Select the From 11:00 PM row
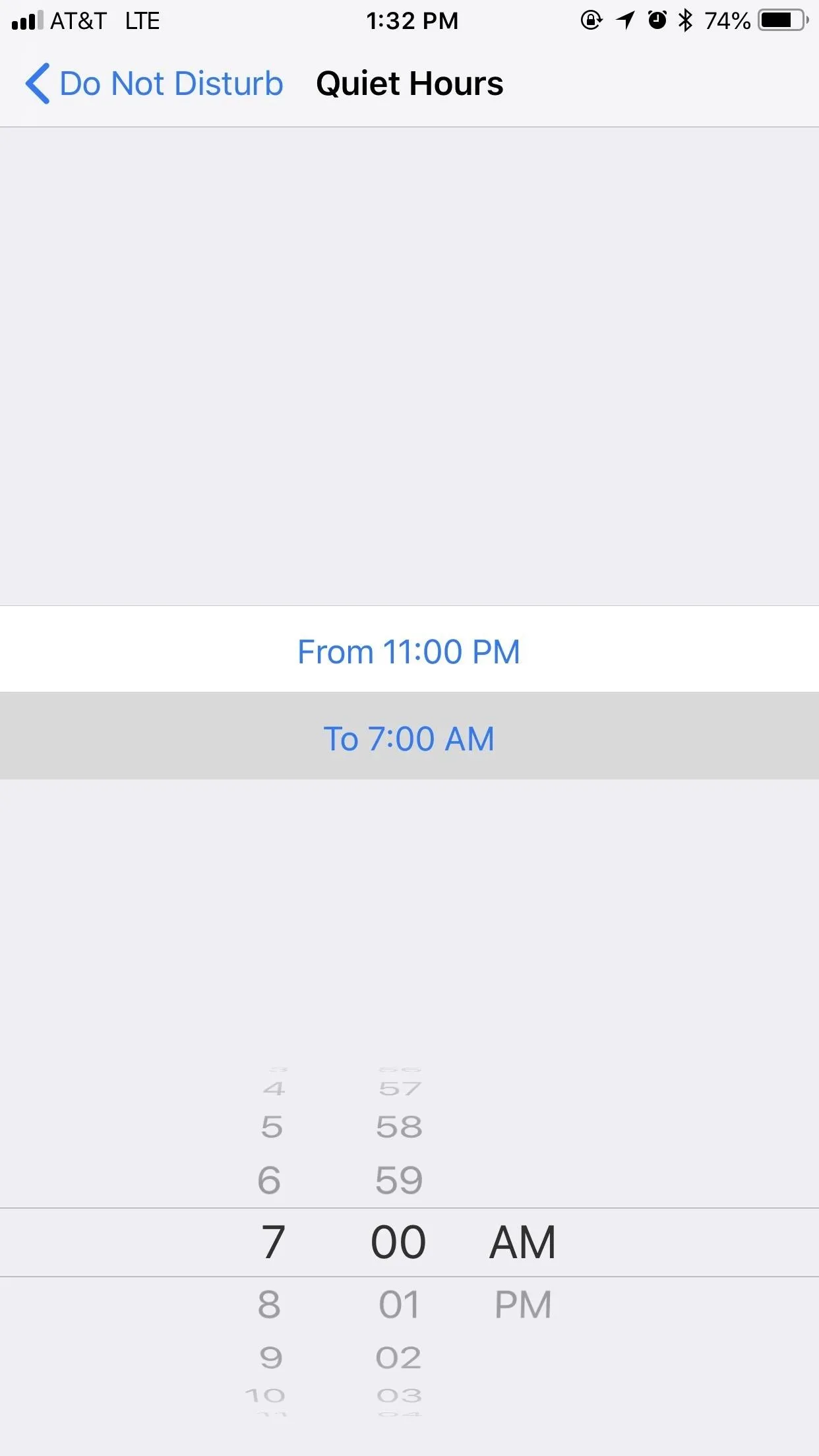Screen dimensions: 819x1456 (x=409, y=650)
